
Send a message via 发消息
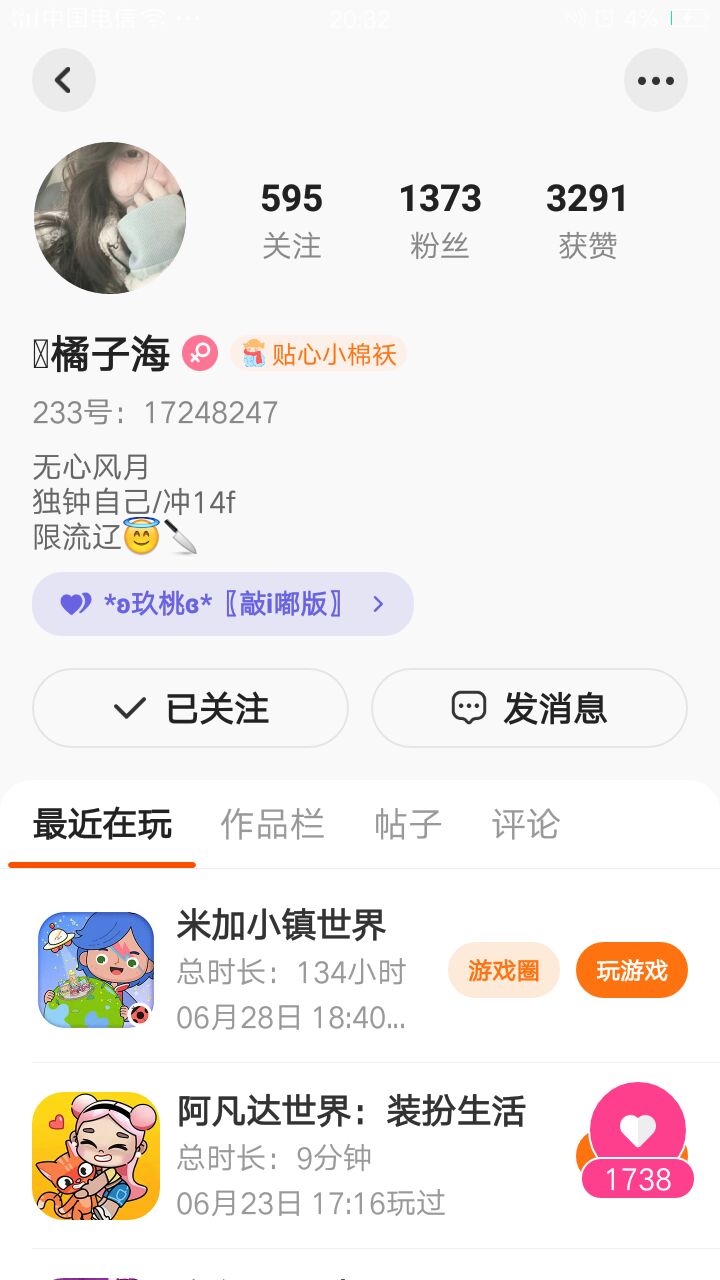[x=529, y=708]
